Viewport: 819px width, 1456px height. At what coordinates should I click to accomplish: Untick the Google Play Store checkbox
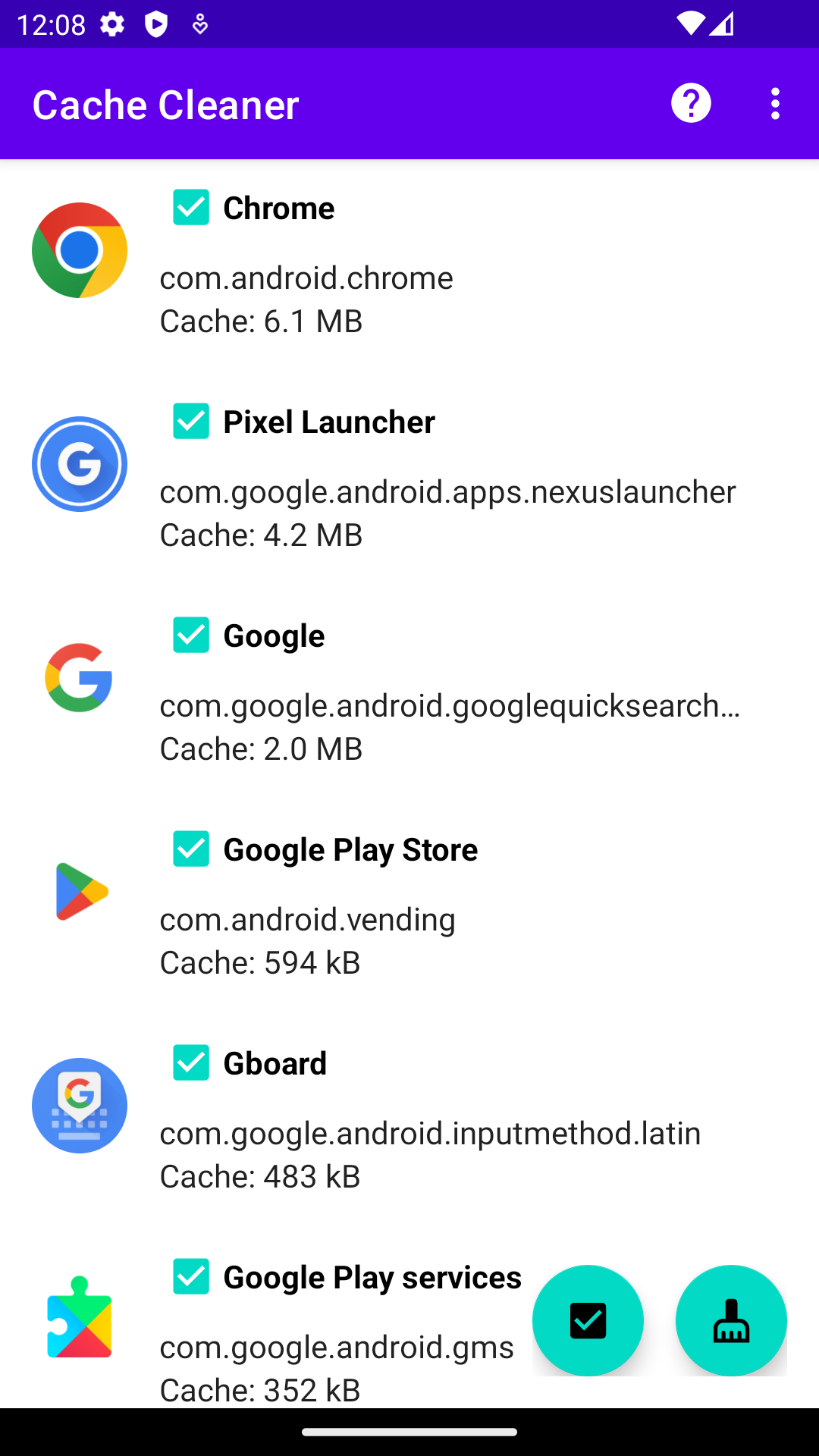(191, 849)
